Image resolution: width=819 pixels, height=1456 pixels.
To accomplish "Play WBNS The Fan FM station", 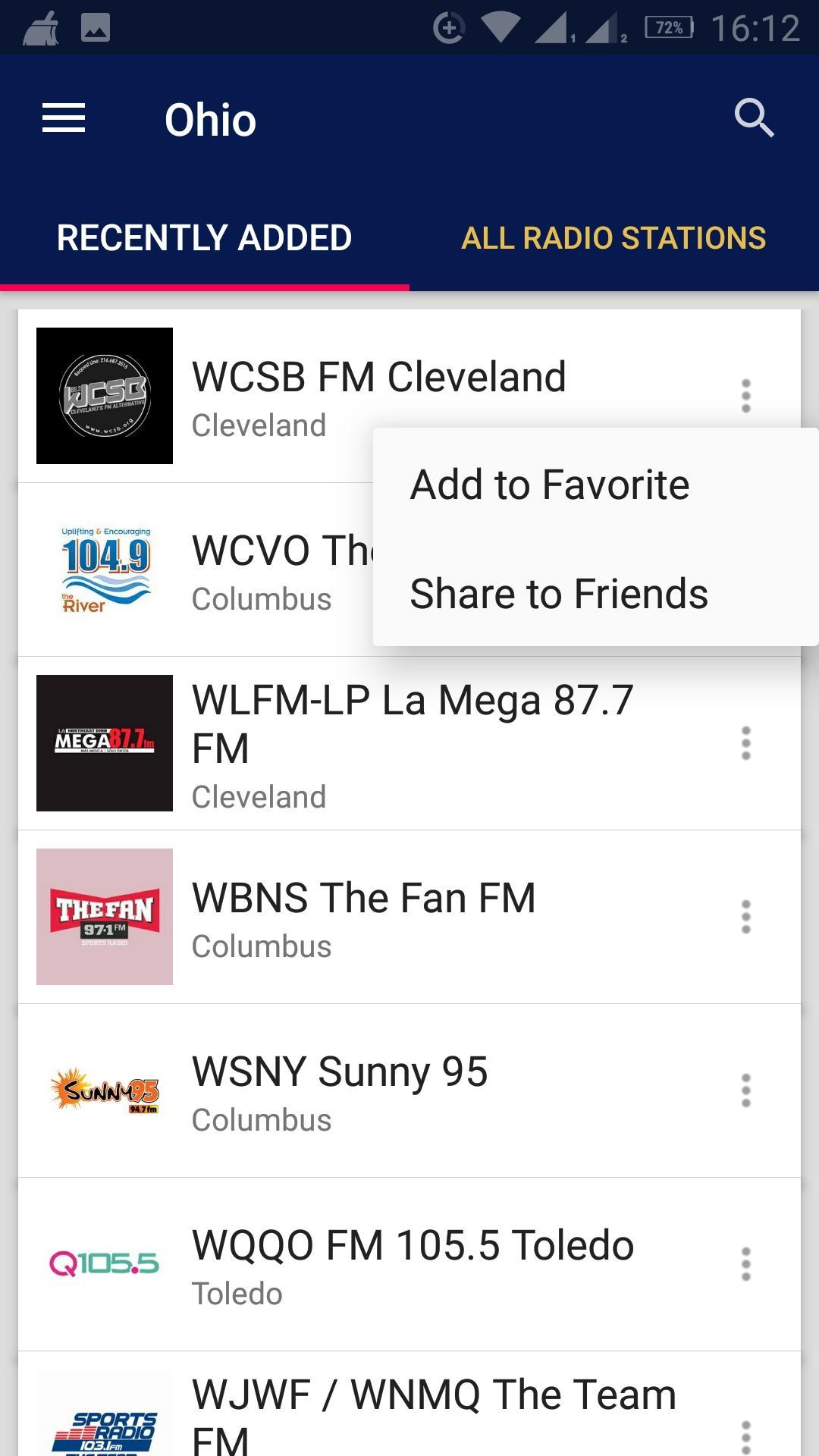I will point(364,917).
